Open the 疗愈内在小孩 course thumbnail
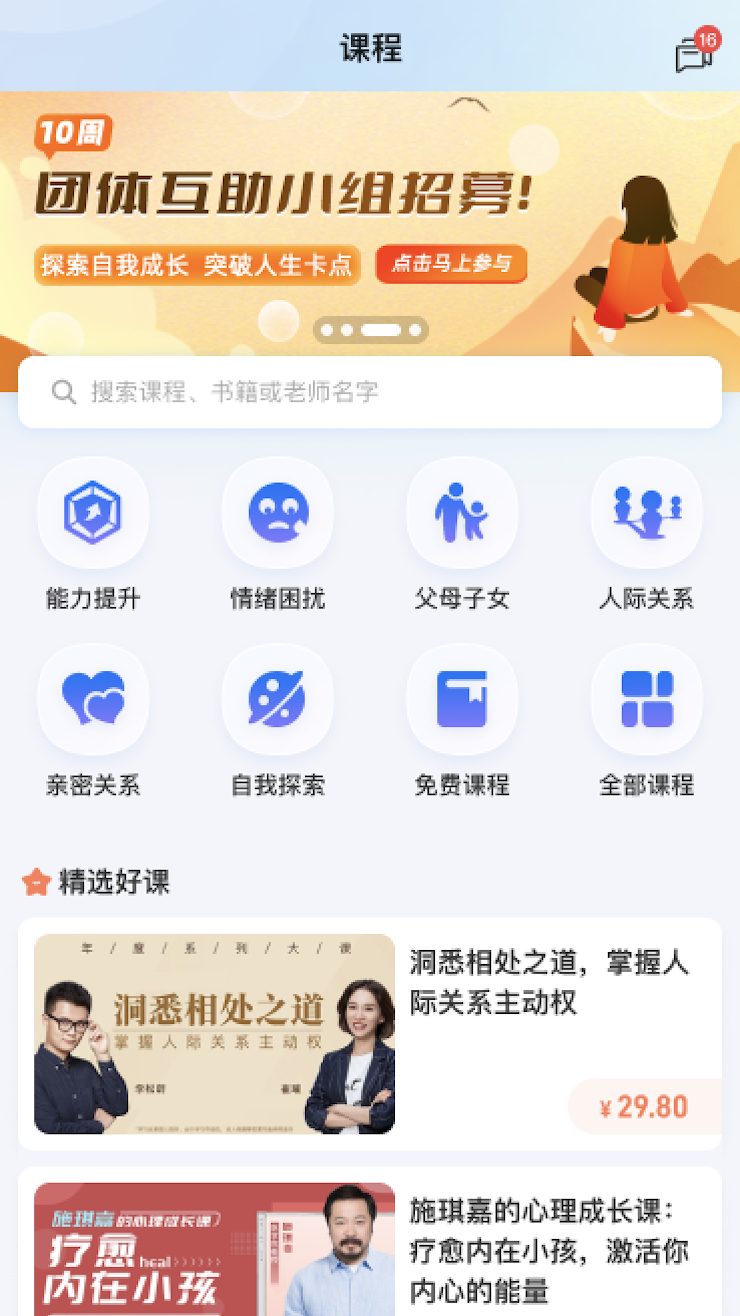 [212, 1252]
